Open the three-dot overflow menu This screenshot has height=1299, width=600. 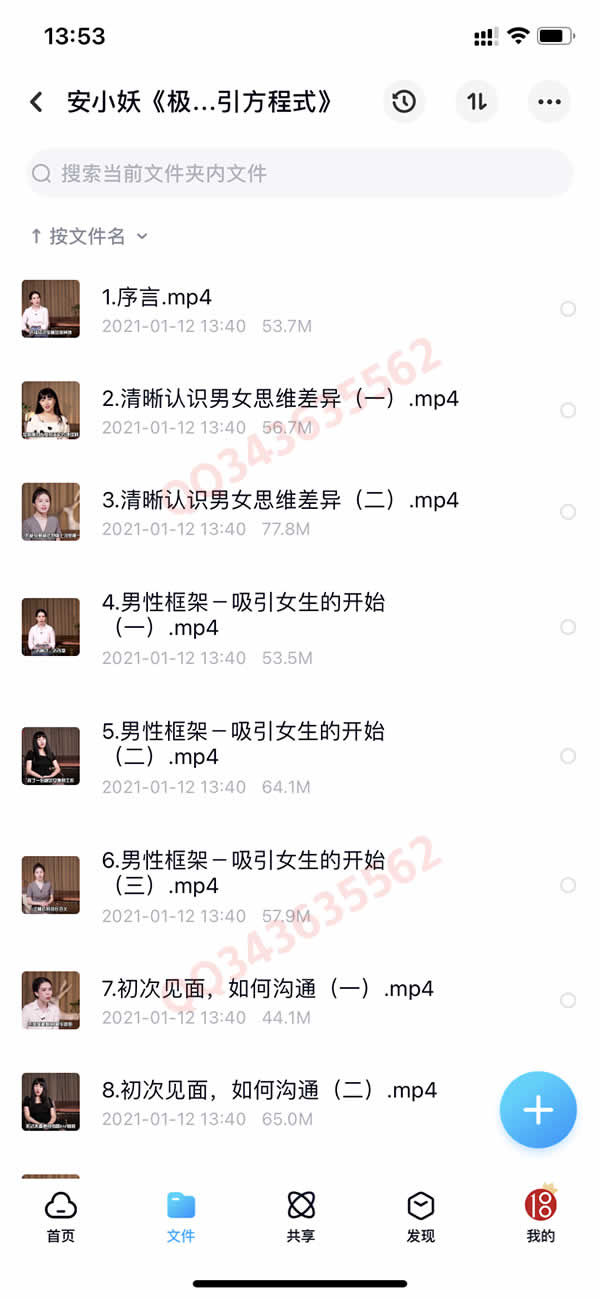[549, 102]
